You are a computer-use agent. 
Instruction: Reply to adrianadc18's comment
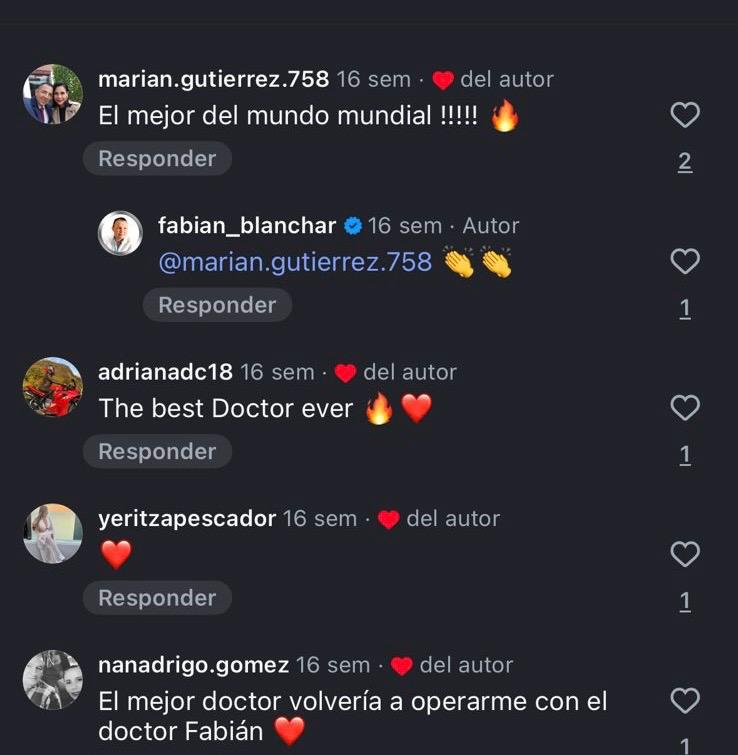157,452
